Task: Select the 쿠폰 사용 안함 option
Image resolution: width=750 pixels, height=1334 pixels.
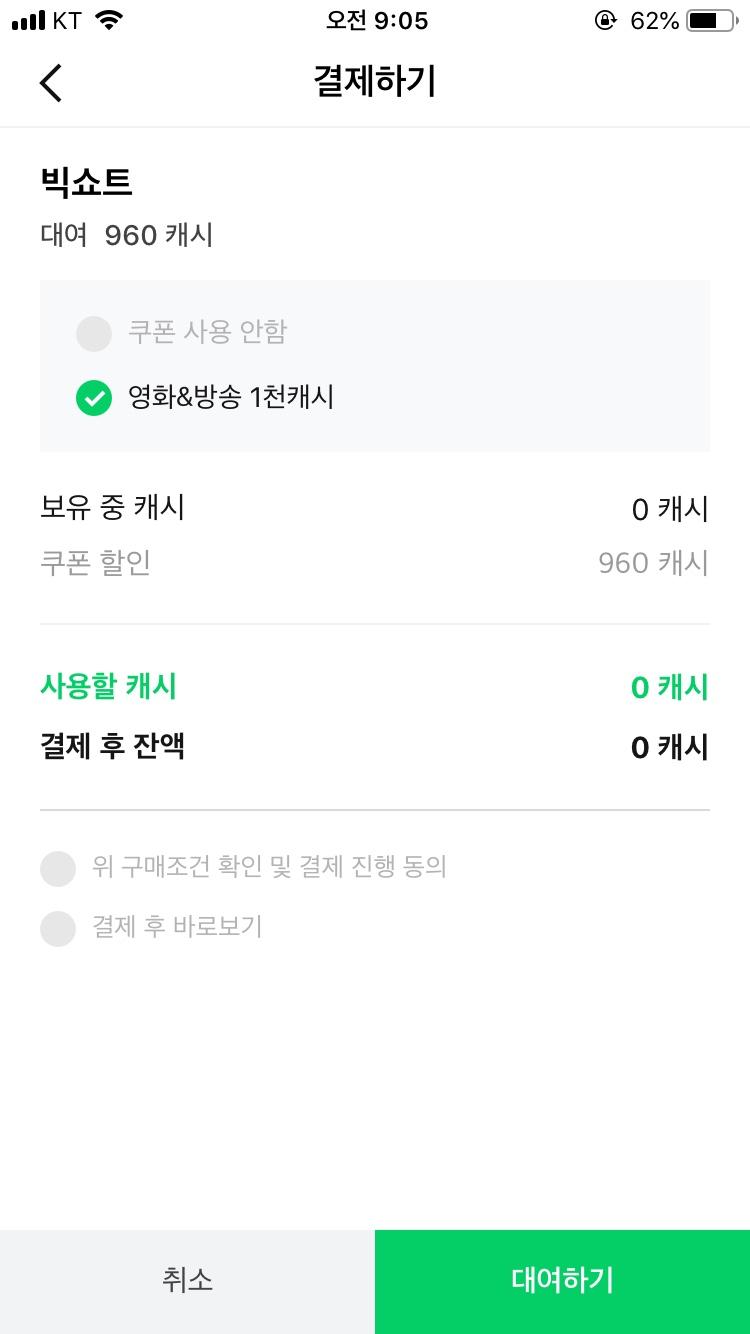Action: point(182,333)
